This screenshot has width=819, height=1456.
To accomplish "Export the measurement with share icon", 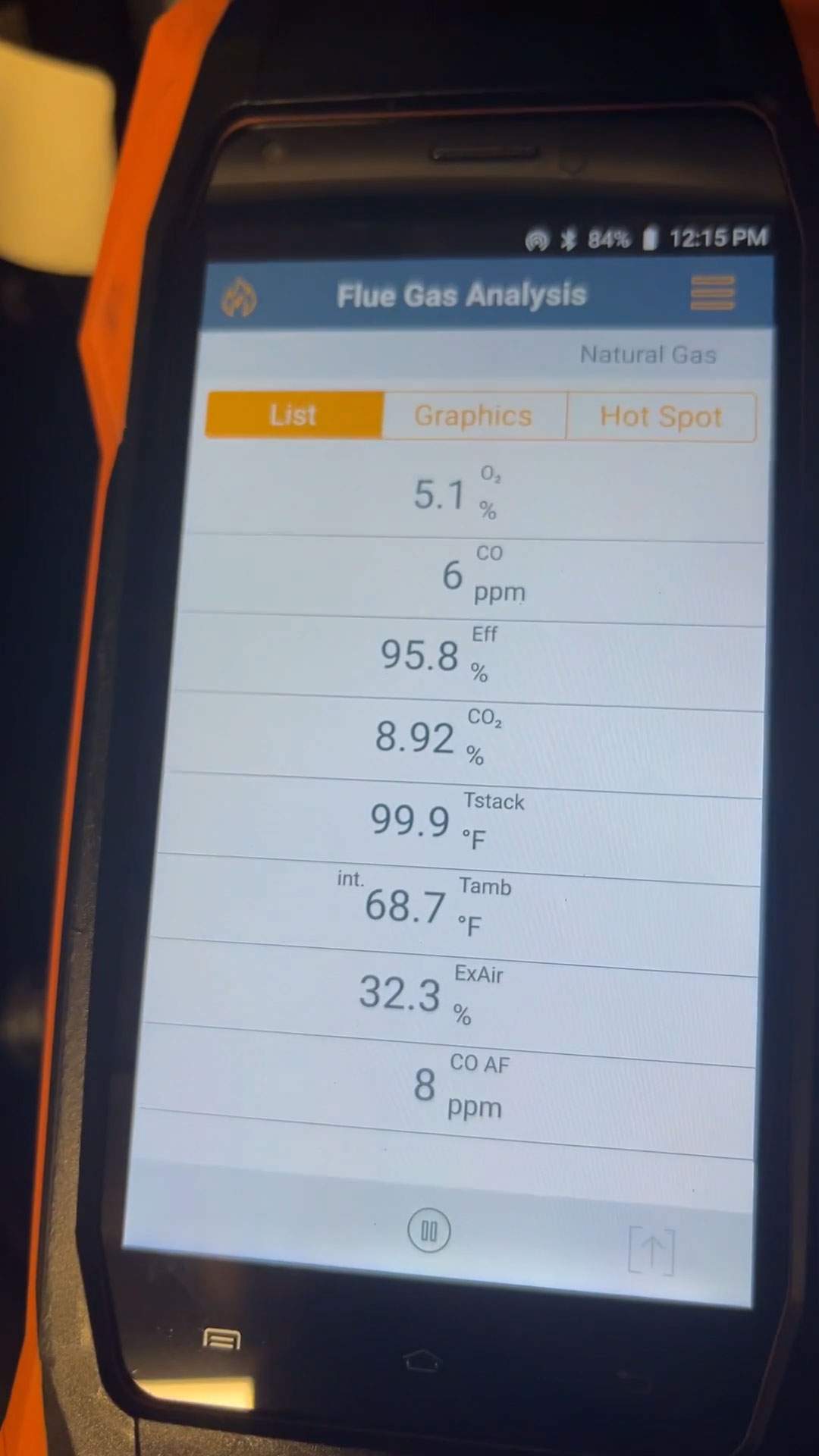I will pos(651,1250).
